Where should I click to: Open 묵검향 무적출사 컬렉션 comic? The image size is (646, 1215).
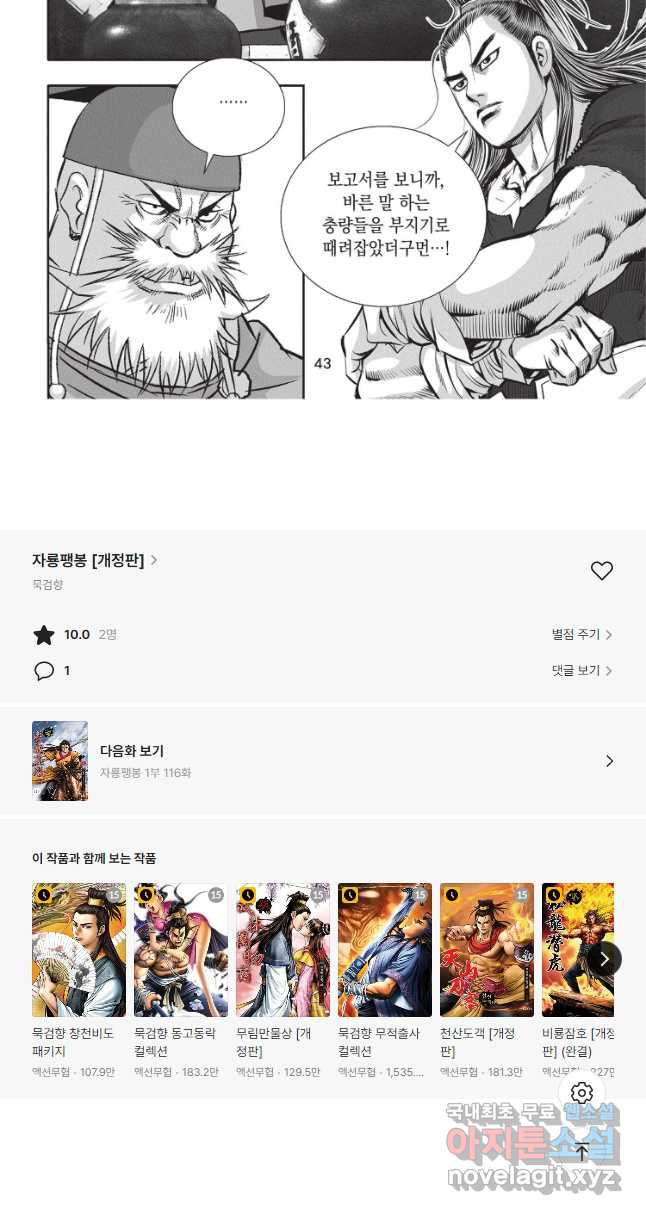(x=385, y=950)
